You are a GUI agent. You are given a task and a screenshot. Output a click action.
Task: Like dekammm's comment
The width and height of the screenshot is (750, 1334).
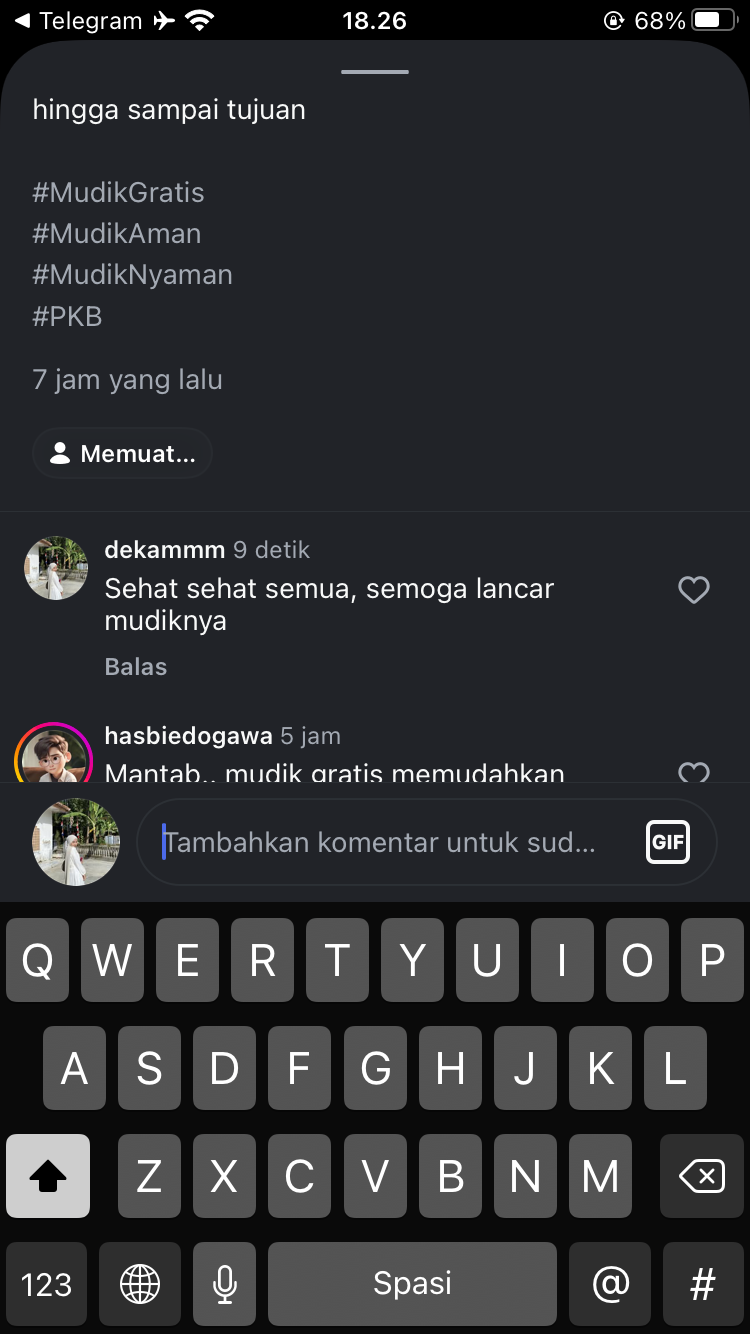[693, 590]
